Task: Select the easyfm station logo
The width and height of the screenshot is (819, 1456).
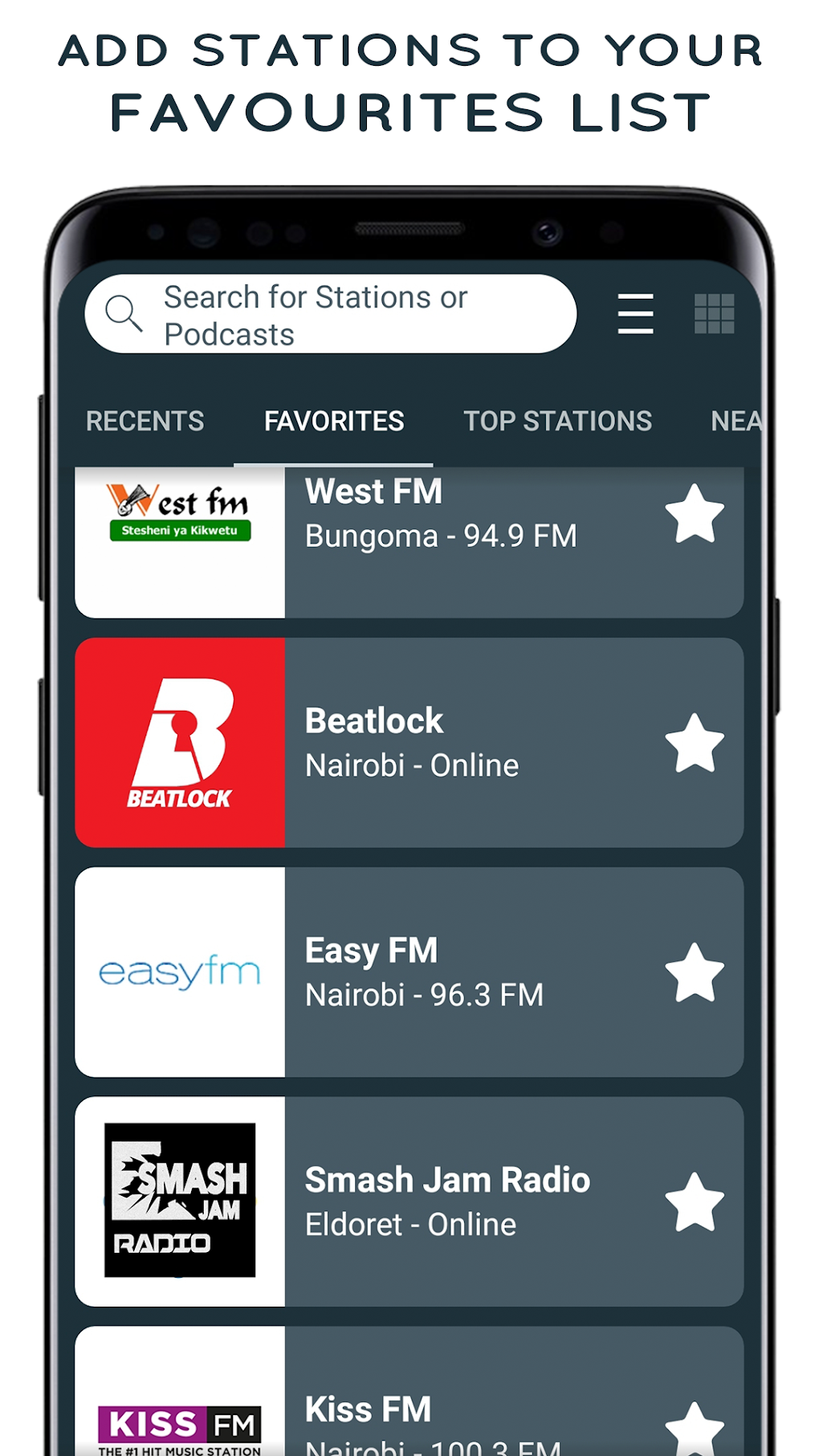Action: click(x=180, y=969)
